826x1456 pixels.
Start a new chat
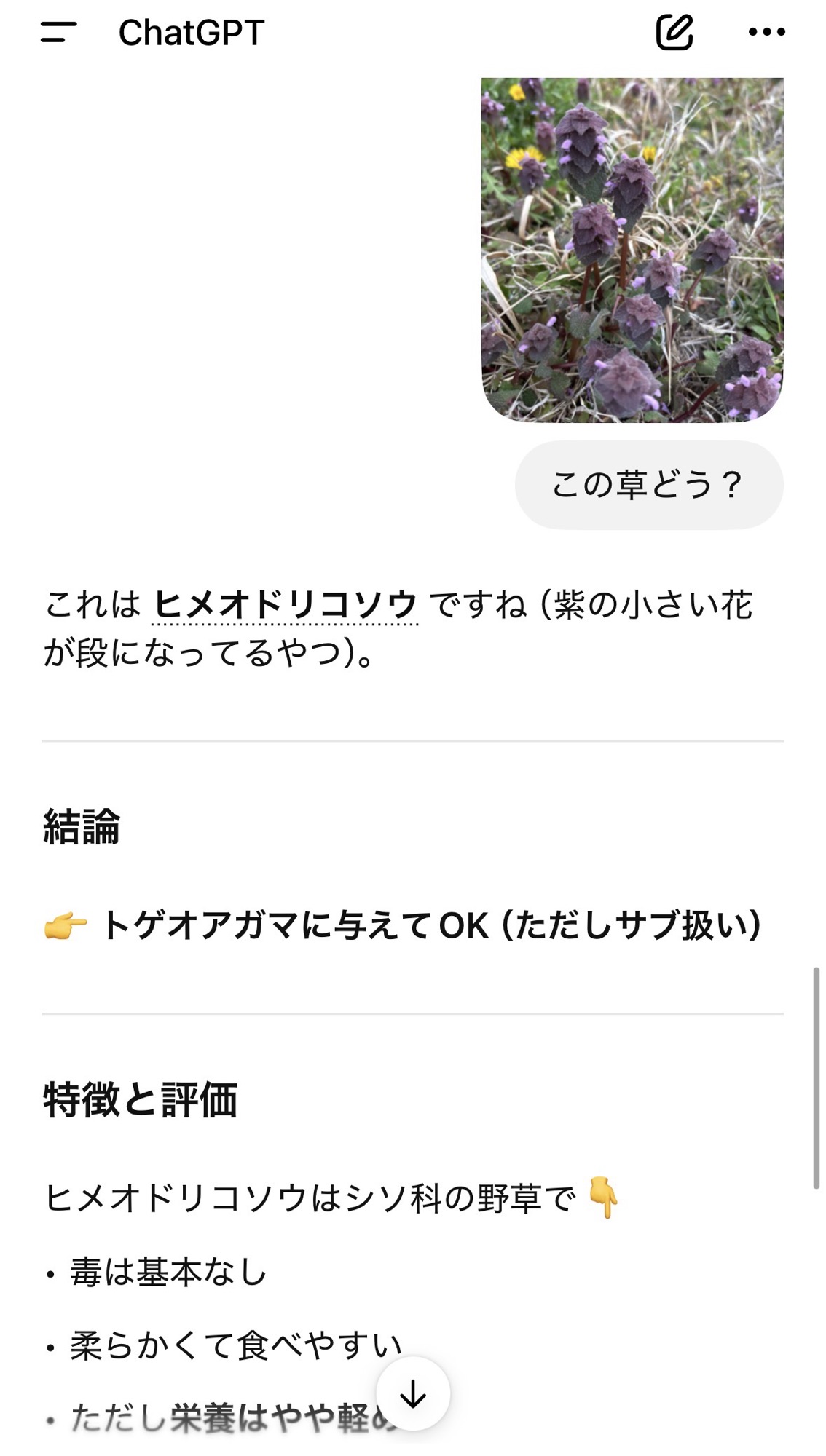pos(674,33)
